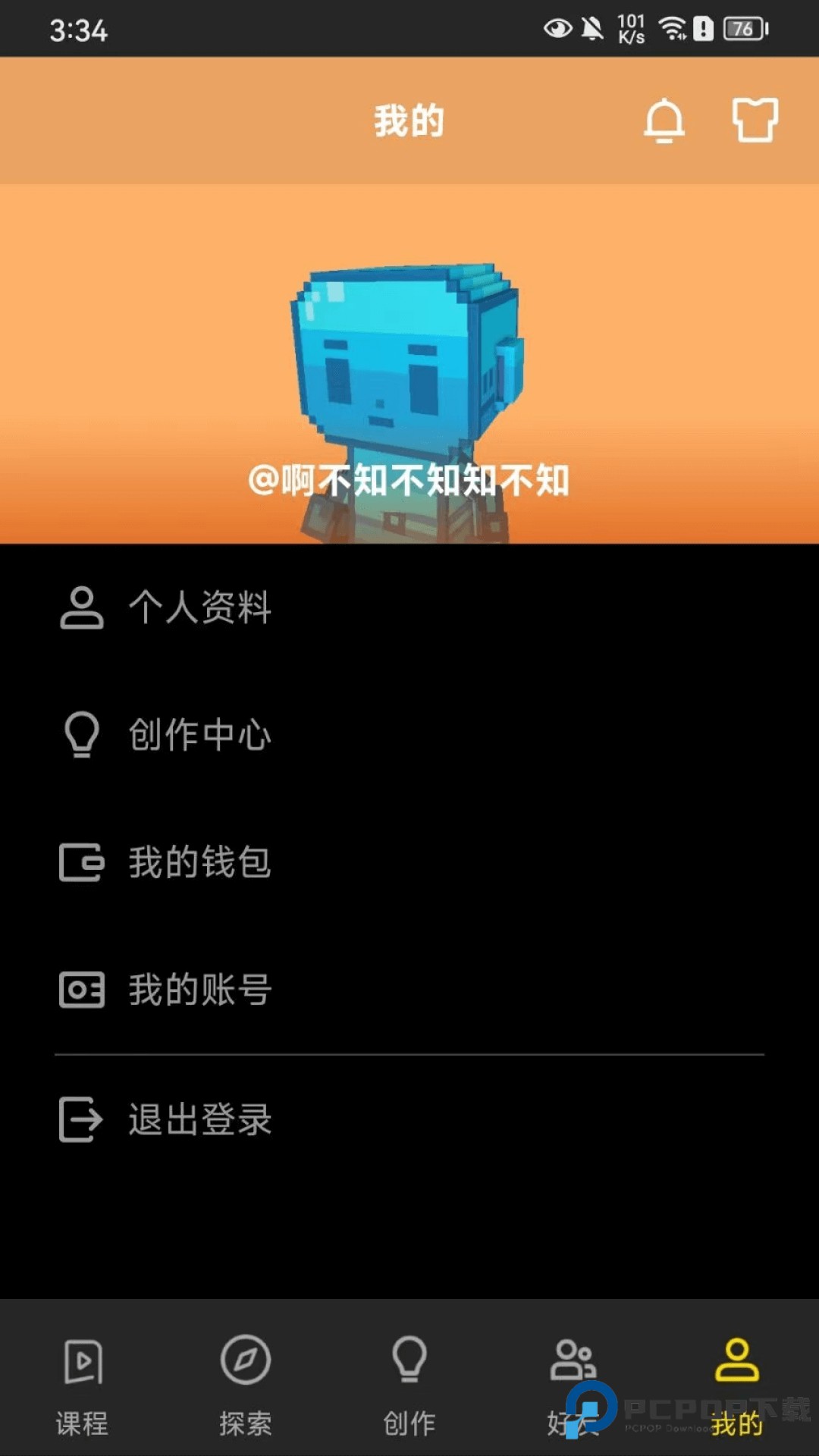Open the notification bell icon
The width and height of the screenshot is (819, 1456).
click(x=664, y=120)
